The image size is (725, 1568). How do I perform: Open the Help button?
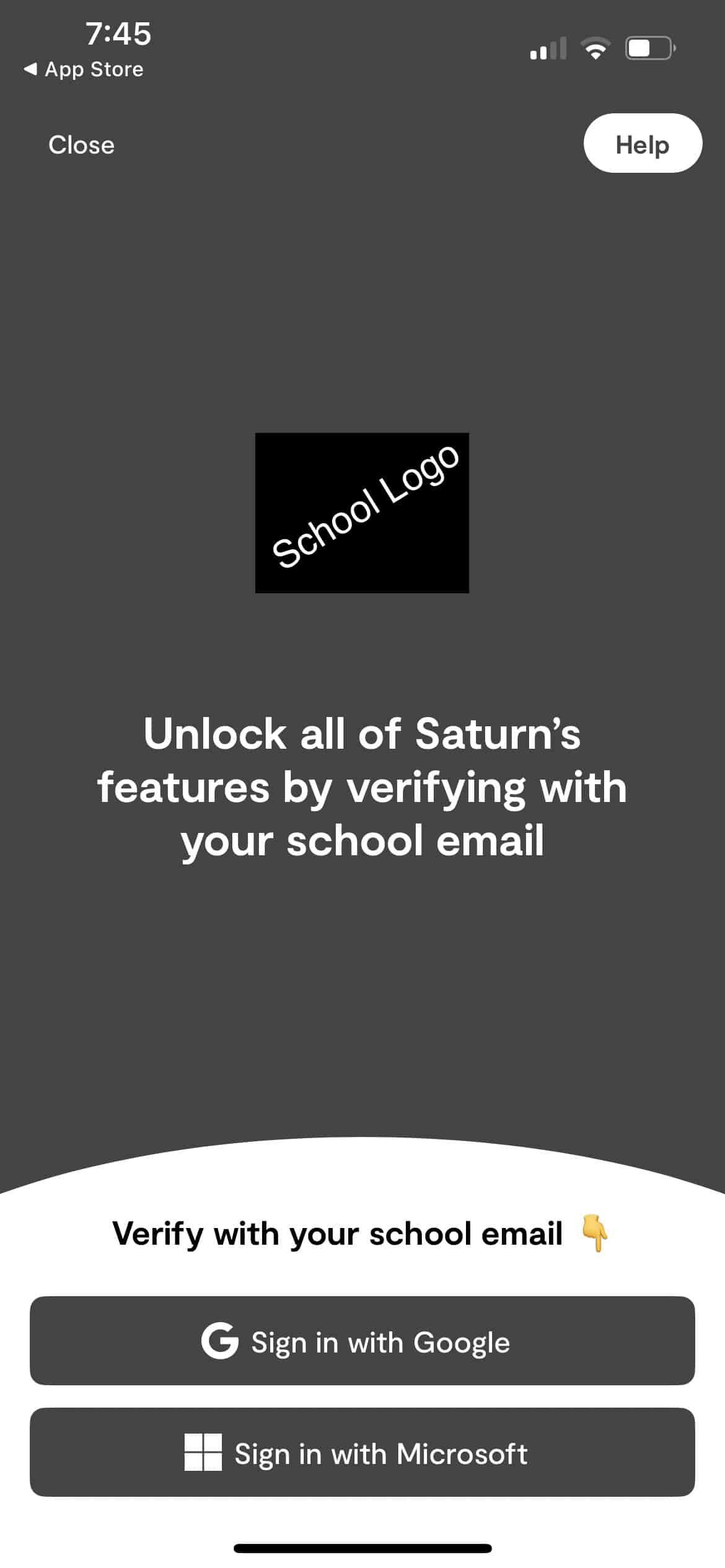[643, 143]
